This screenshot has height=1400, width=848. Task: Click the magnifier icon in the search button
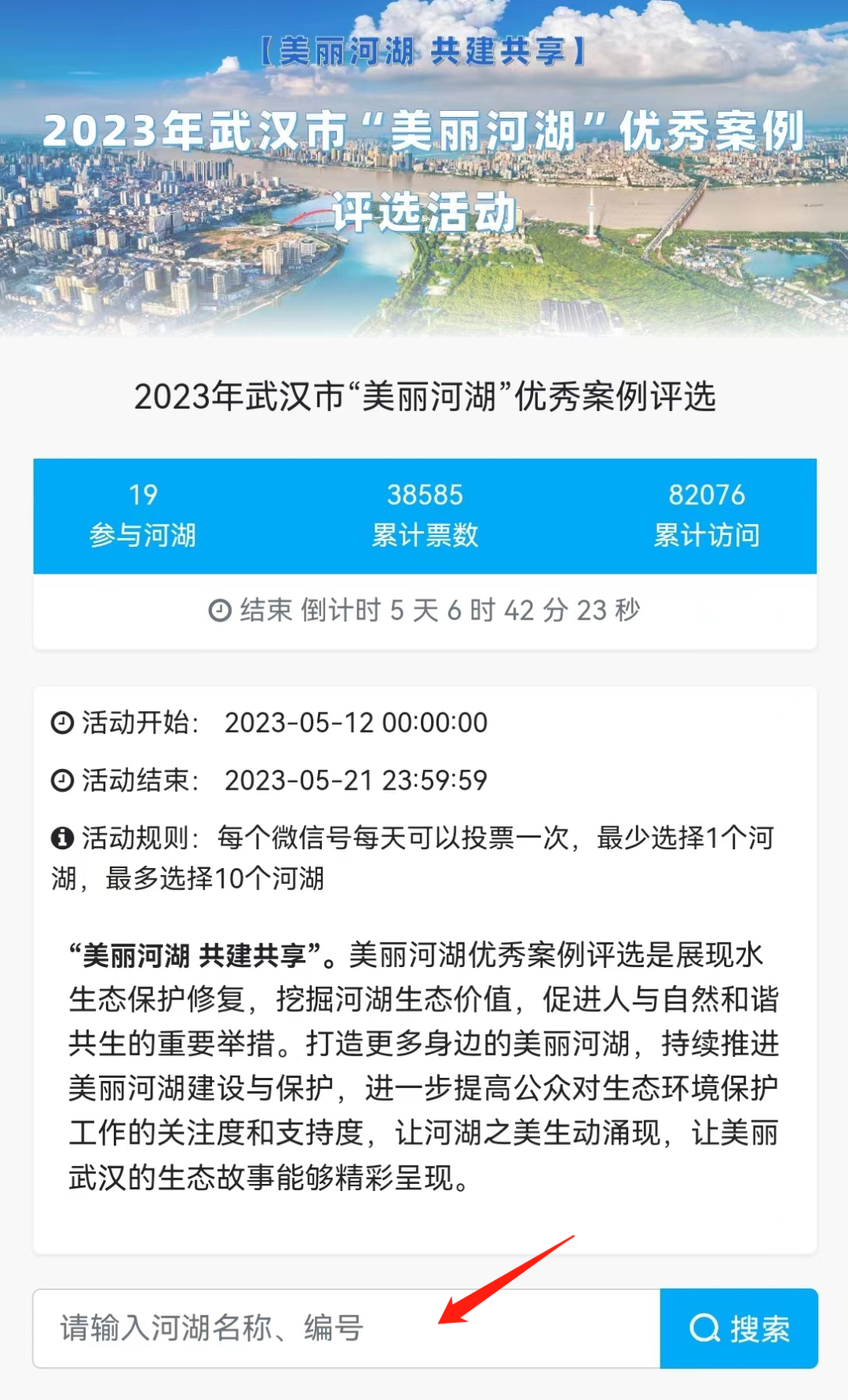[704, 1328]
